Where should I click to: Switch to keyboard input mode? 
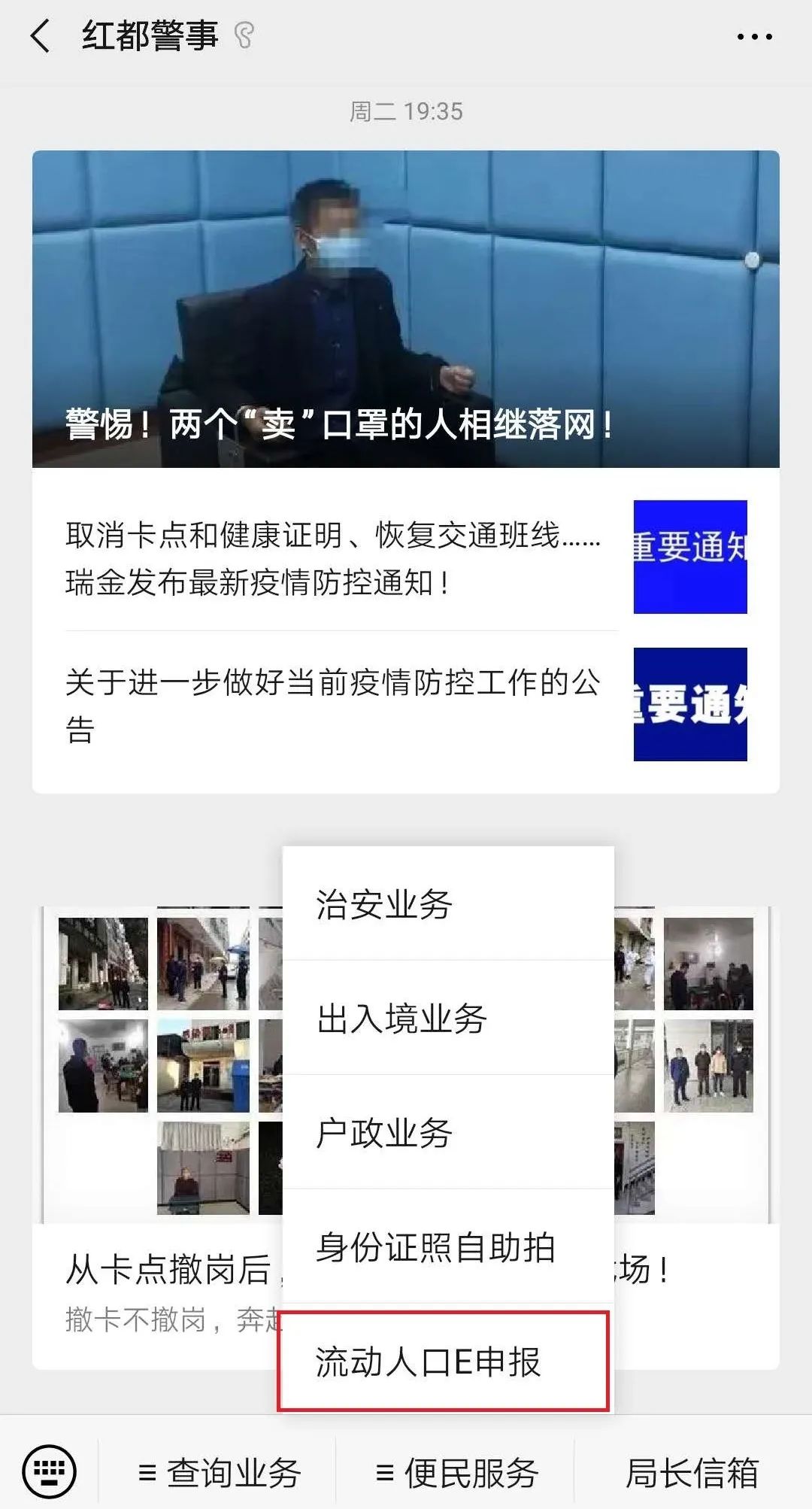50,1471
